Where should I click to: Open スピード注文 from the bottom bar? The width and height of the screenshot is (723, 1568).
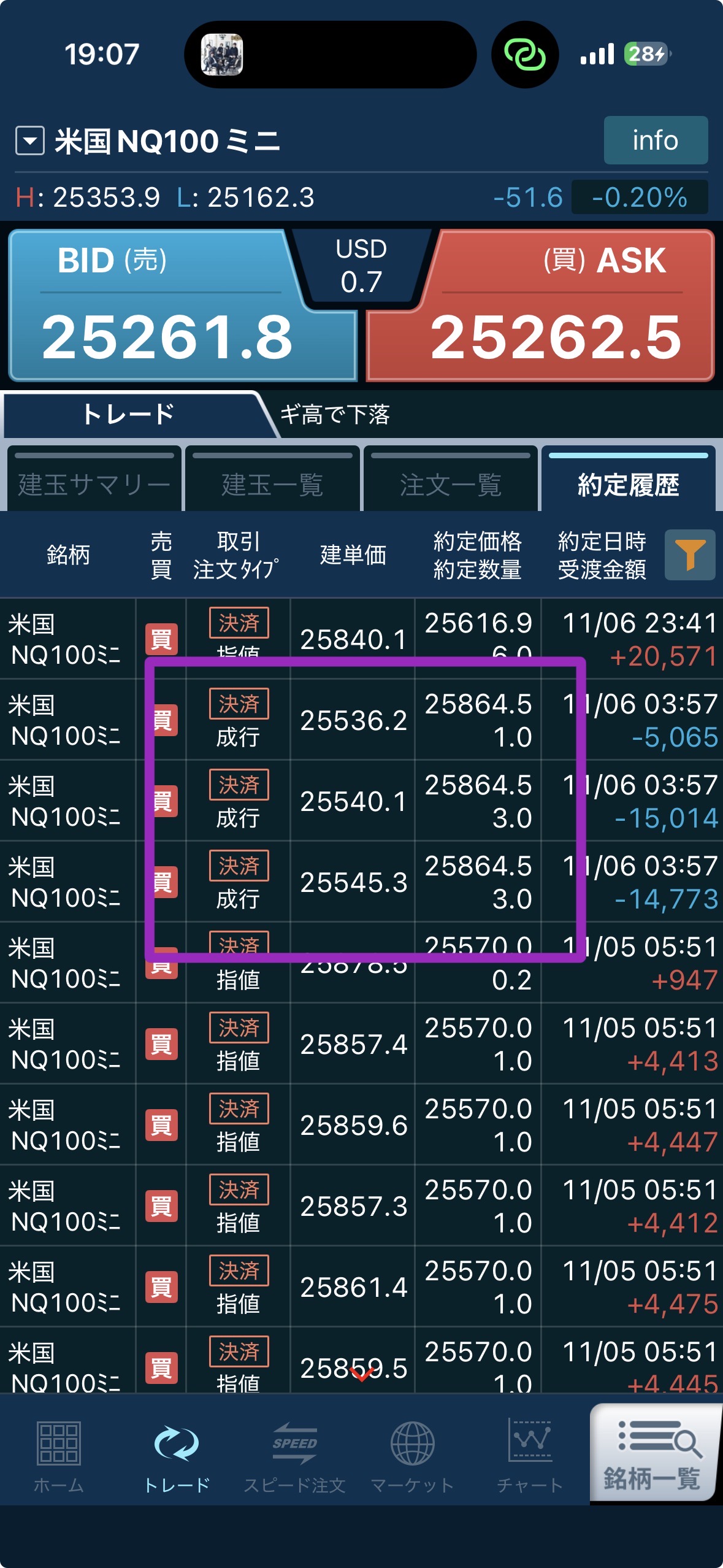click(295, 1456)
